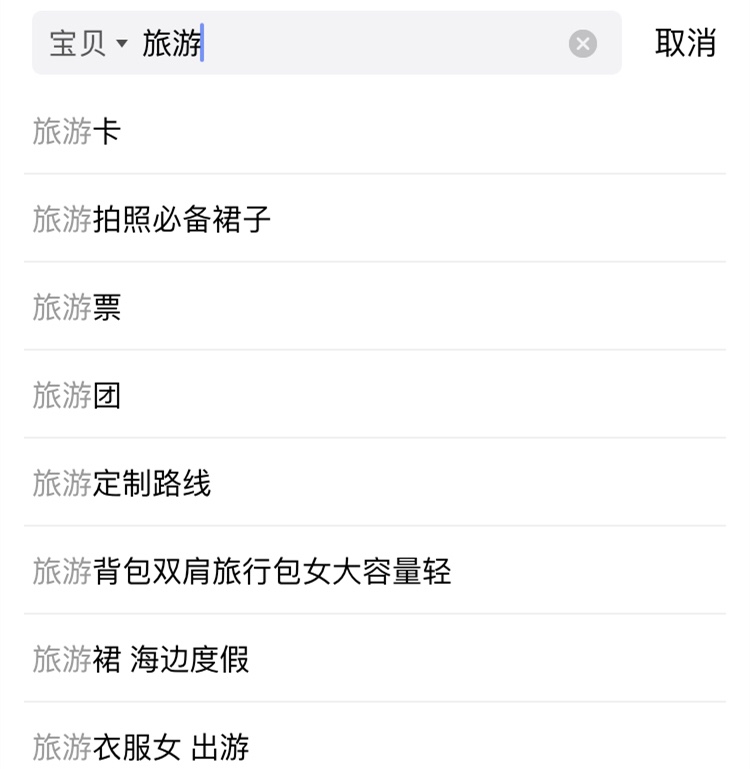Open results for 旅游定制路线
The image size is (750, 769).
[x=122, y=483]
